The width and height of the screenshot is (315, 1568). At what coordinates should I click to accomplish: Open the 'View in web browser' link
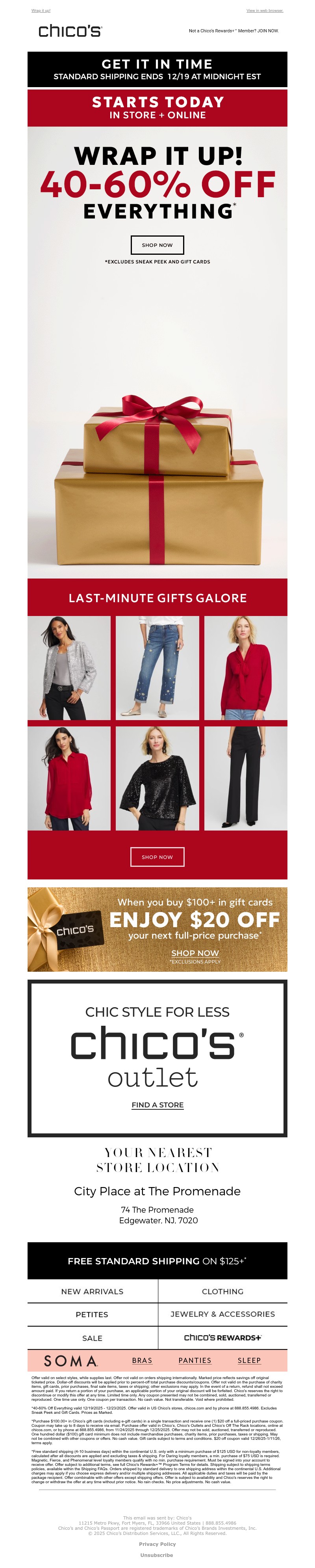[265, 10]
